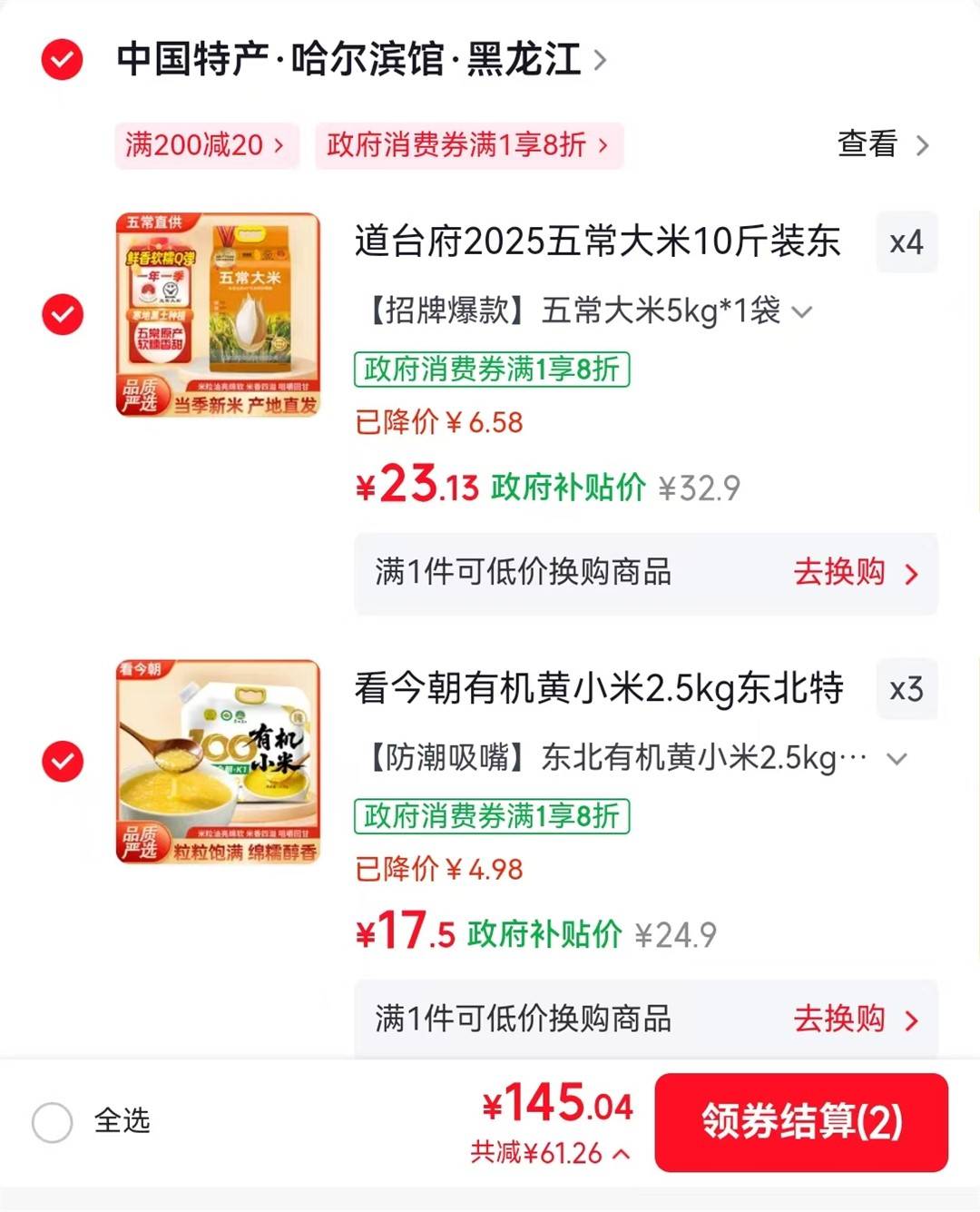Change quantity x4 for 五常大米

click(x=906, y=242)
